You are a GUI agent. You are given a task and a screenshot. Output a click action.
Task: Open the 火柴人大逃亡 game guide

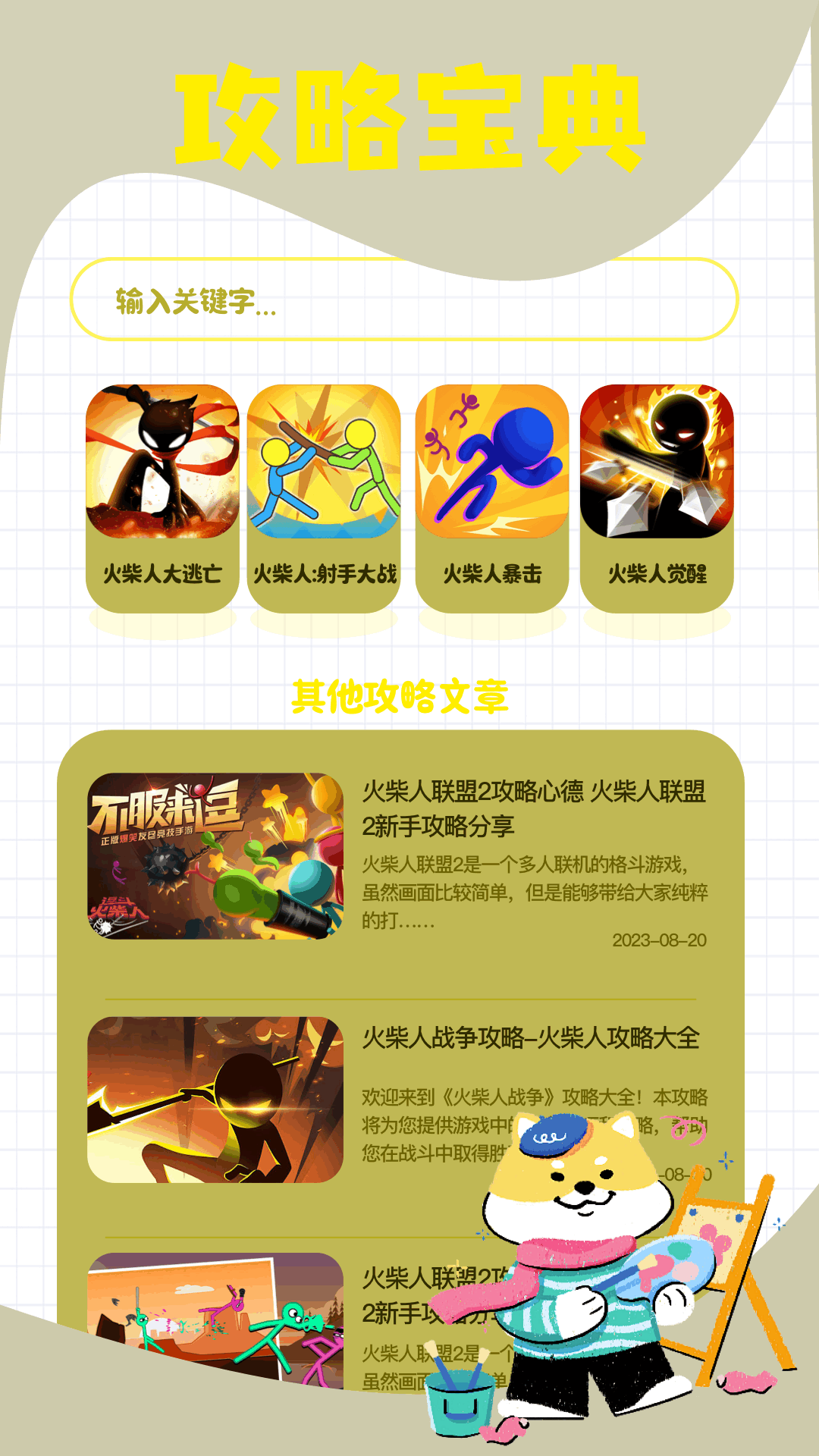162,498
